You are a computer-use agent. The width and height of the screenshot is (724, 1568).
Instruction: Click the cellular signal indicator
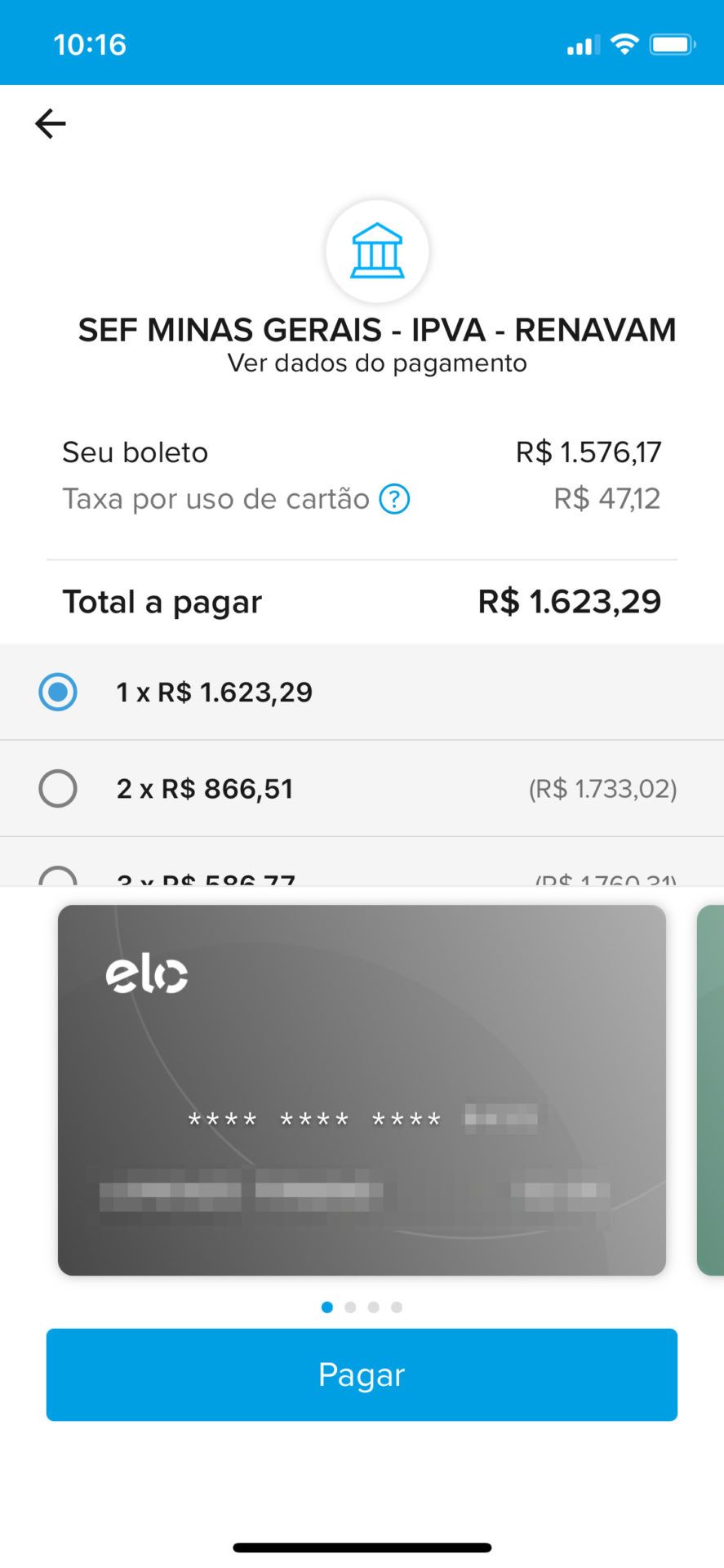[x=580, y=44]
